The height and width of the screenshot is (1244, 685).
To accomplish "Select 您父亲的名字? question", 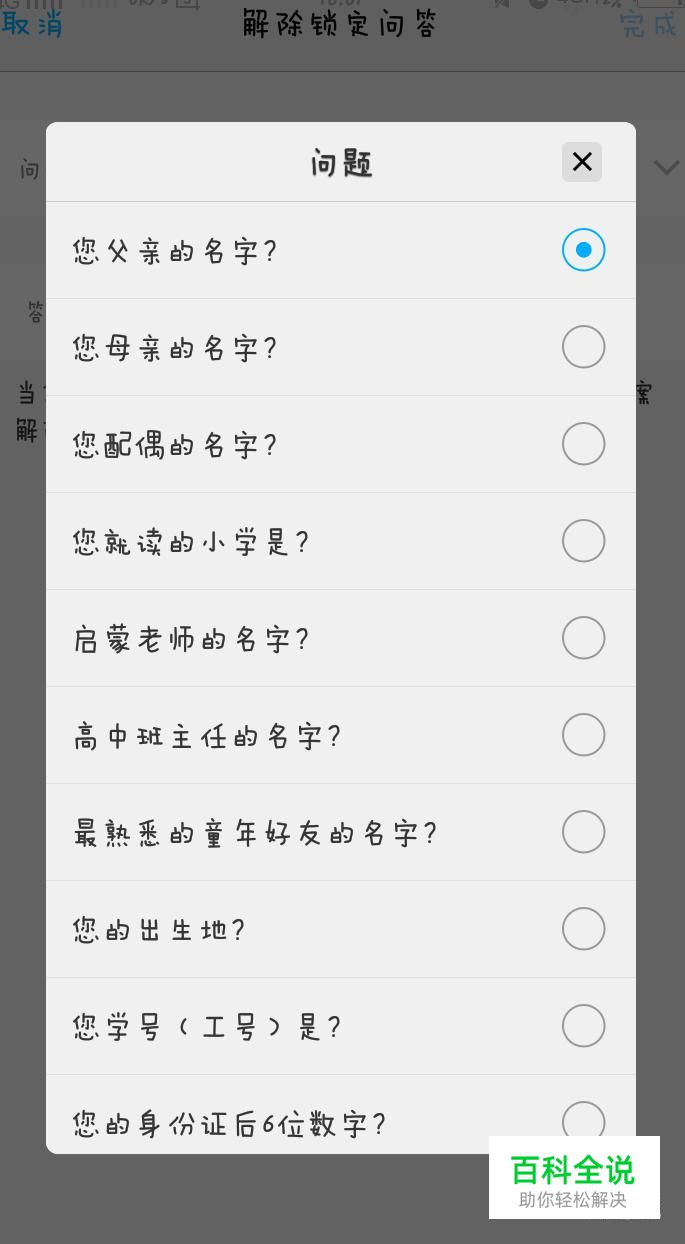I will tap(341, 250).
